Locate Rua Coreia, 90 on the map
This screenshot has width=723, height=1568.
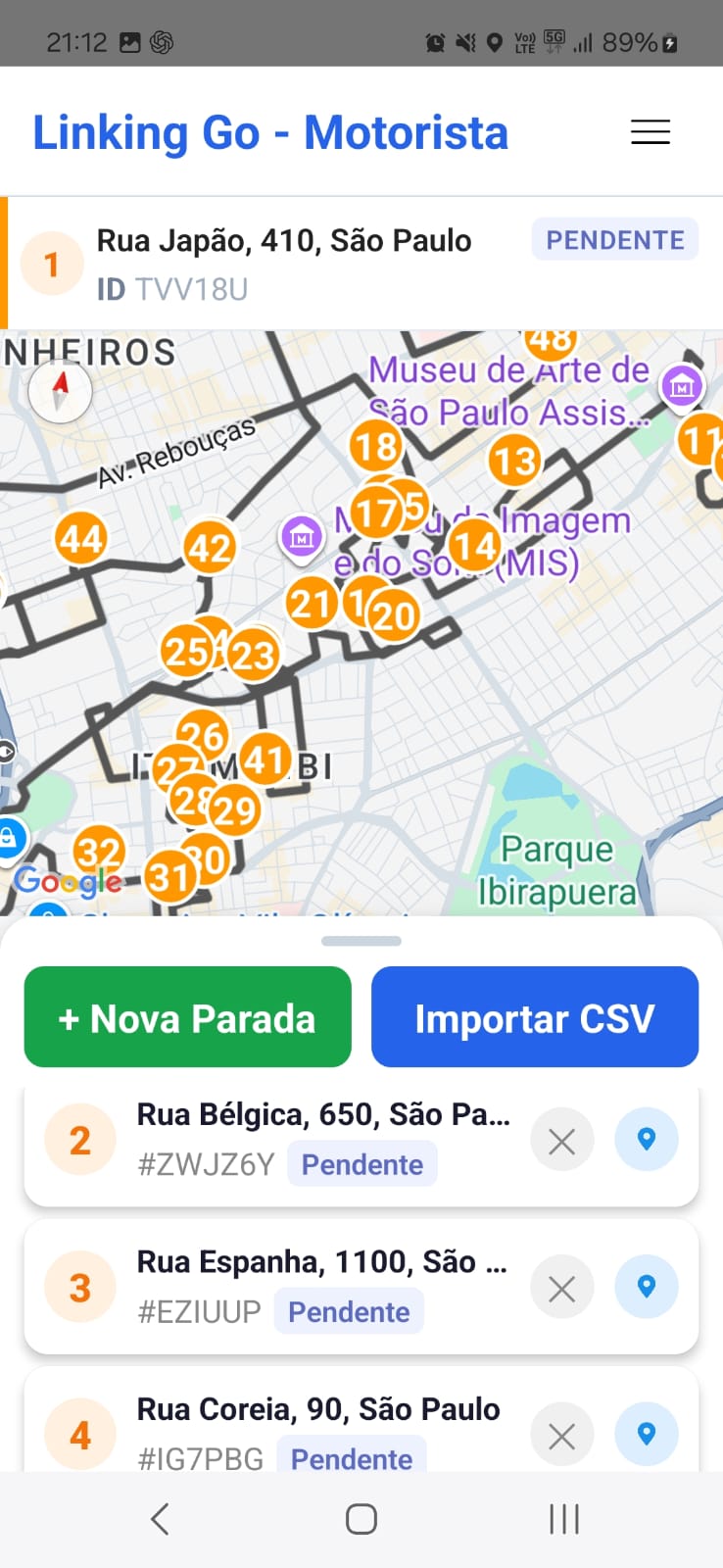[646, 1435]
